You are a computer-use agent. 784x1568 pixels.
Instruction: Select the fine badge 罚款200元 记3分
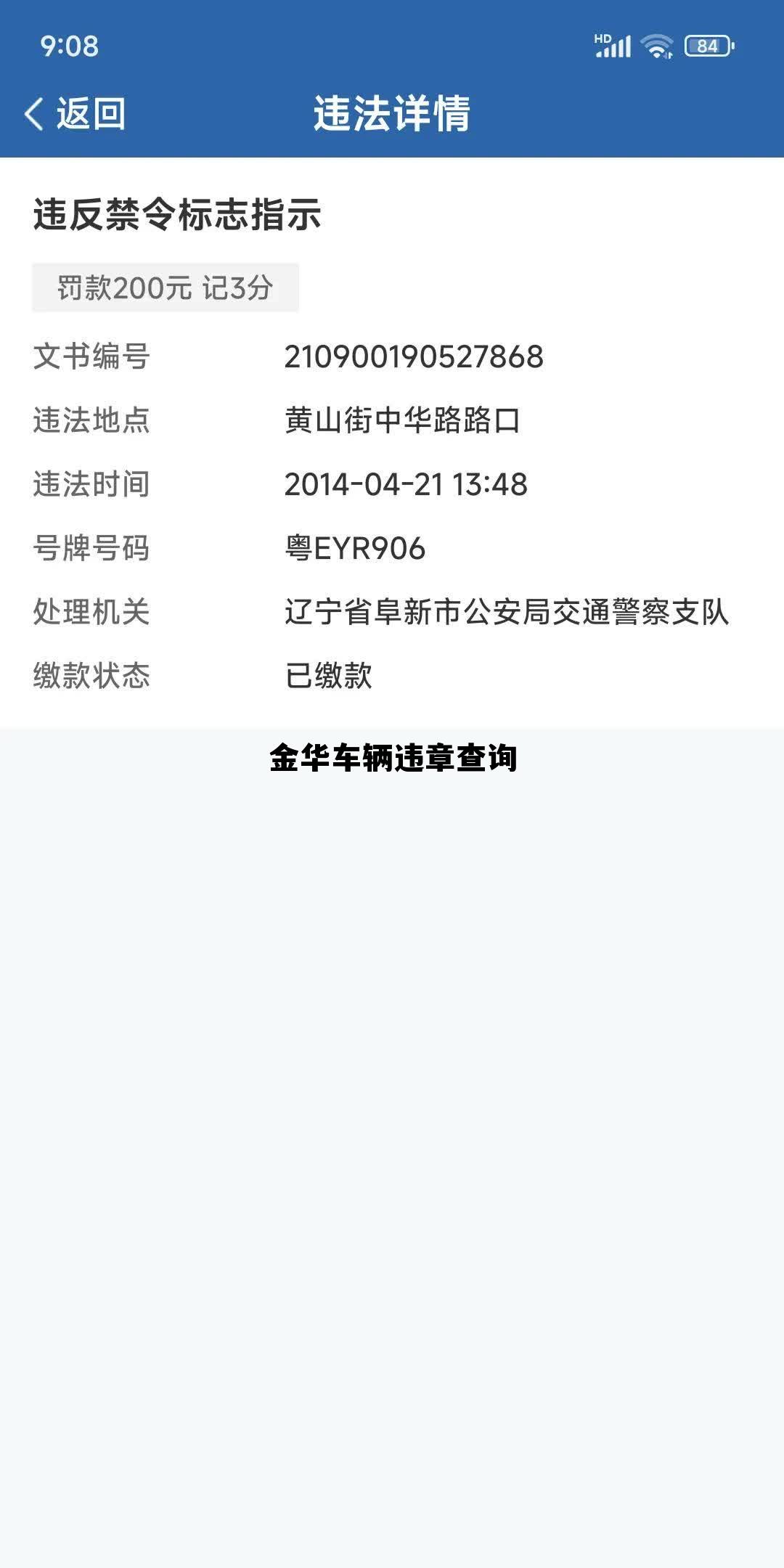(x=164, y=287)
